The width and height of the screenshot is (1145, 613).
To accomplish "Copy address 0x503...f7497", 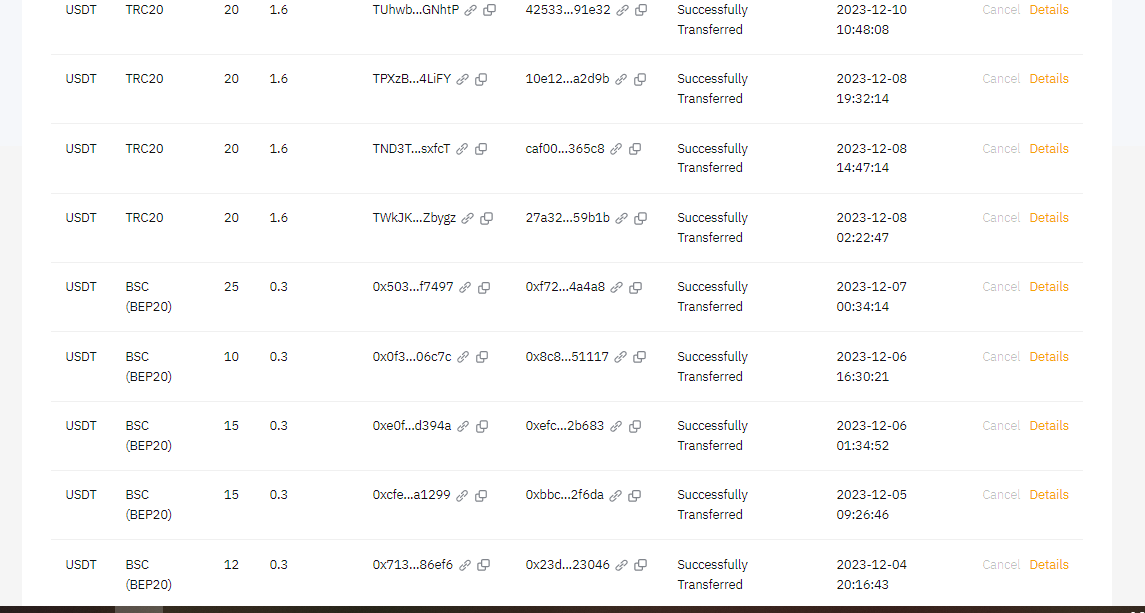I will pos(484,287).
